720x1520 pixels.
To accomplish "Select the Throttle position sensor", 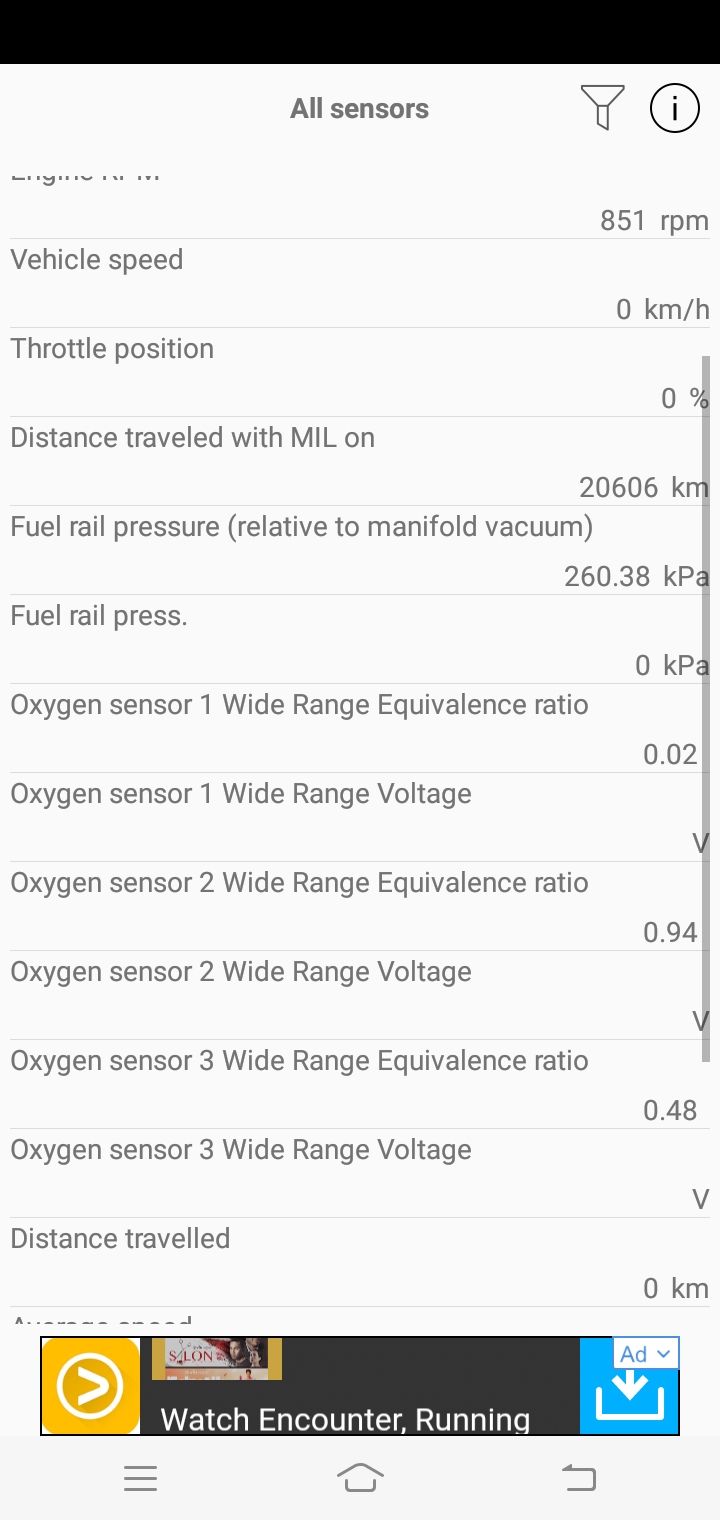I will click(x=360, y=373).
